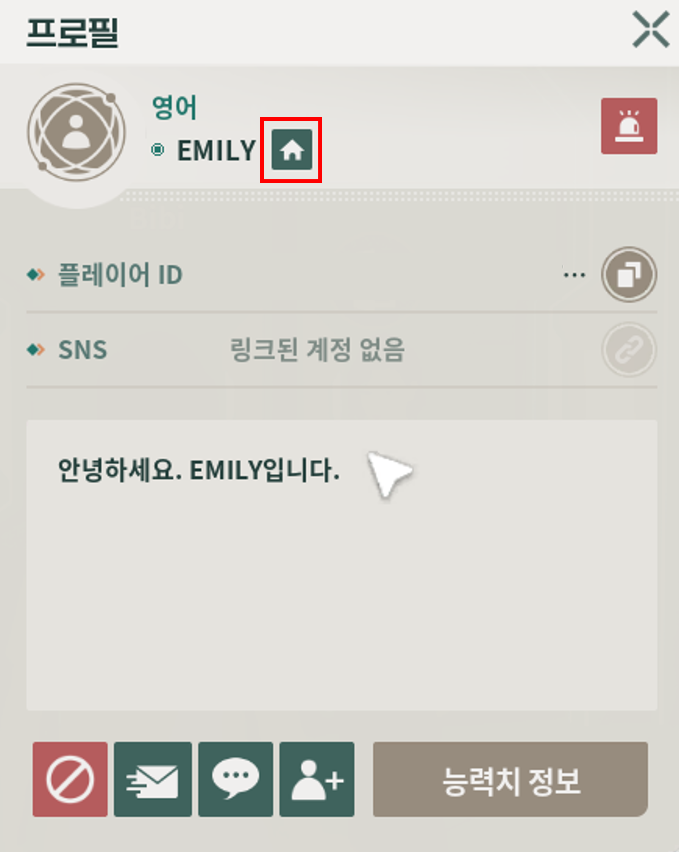Start a chat with EMILY

[236, 779]
